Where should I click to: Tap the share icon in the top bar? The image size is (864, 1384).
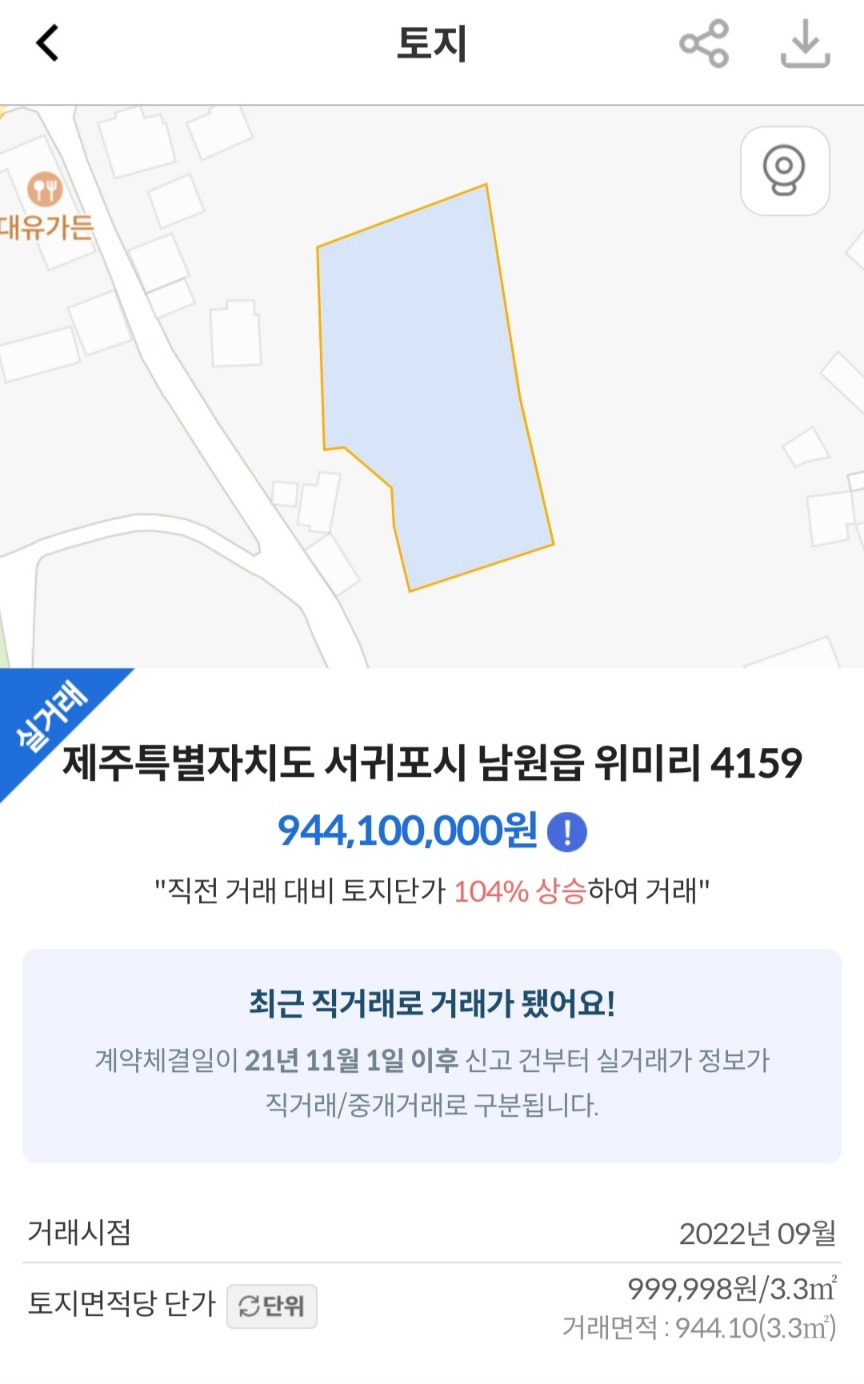[x=706, y=45]
